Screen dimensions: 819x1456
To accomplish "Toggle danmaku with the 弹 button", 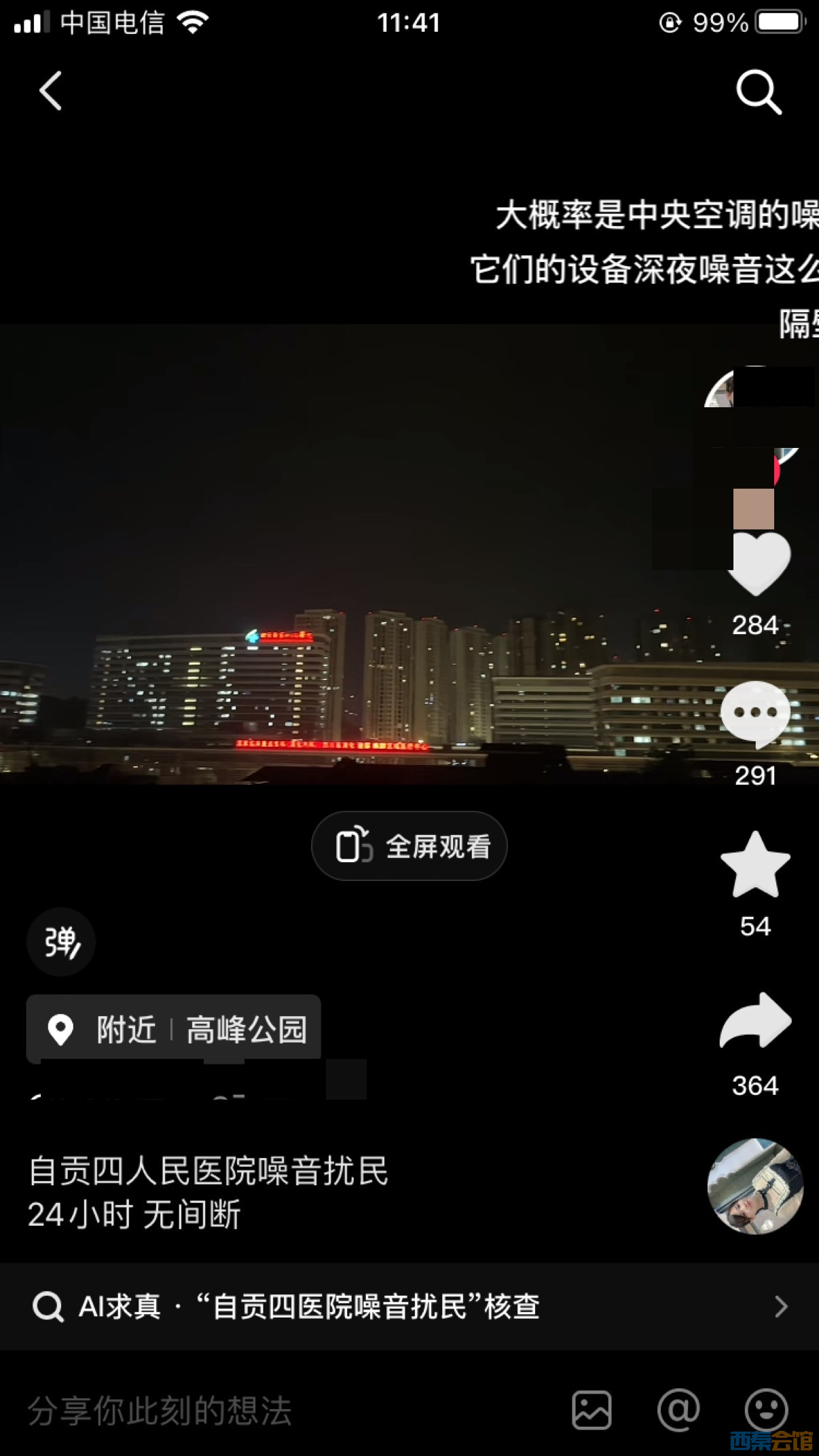I will point(60,942).
